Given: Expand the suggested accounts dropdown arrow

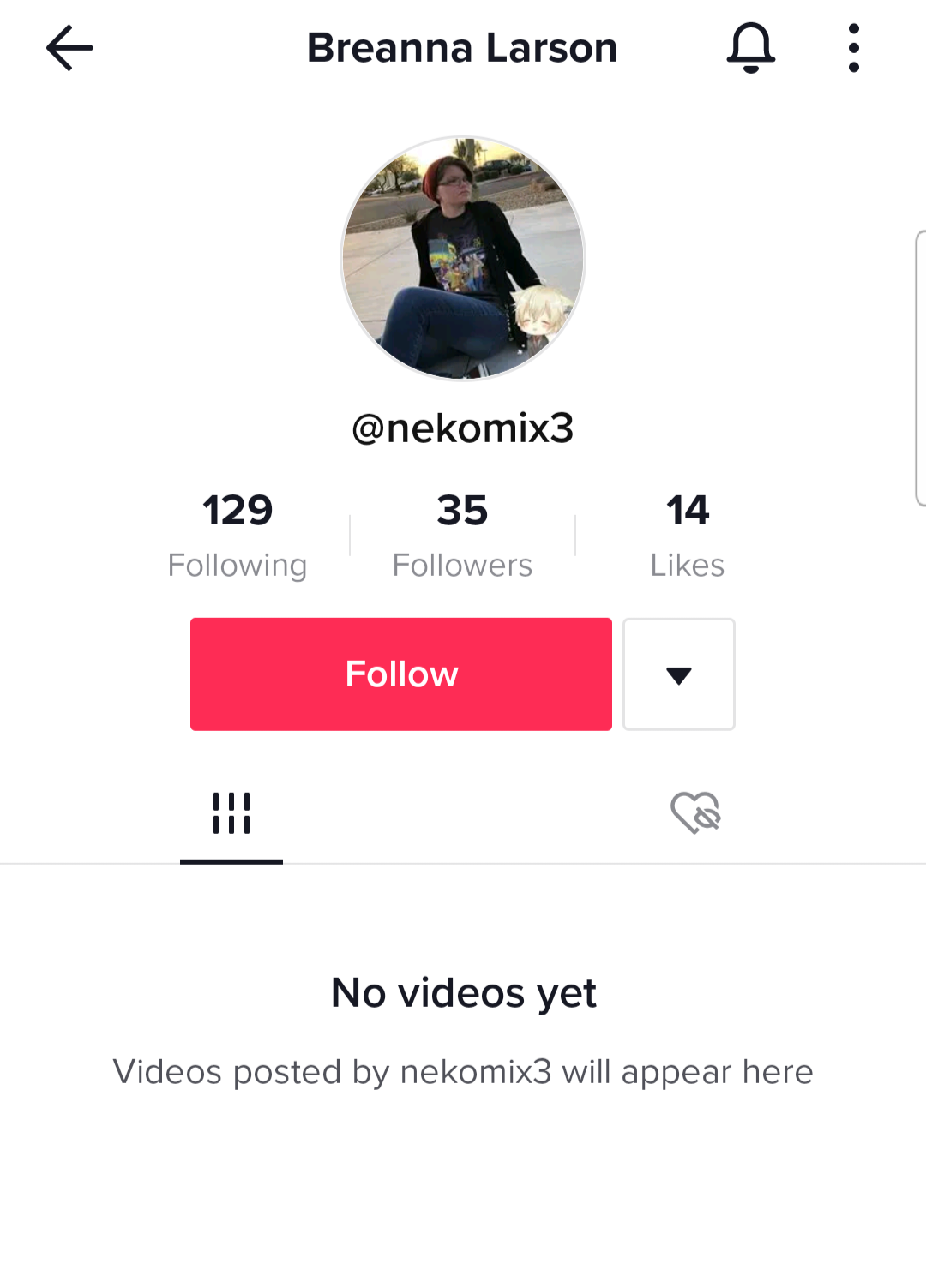Looking at the screenshot, I should (x=678, y=674).
